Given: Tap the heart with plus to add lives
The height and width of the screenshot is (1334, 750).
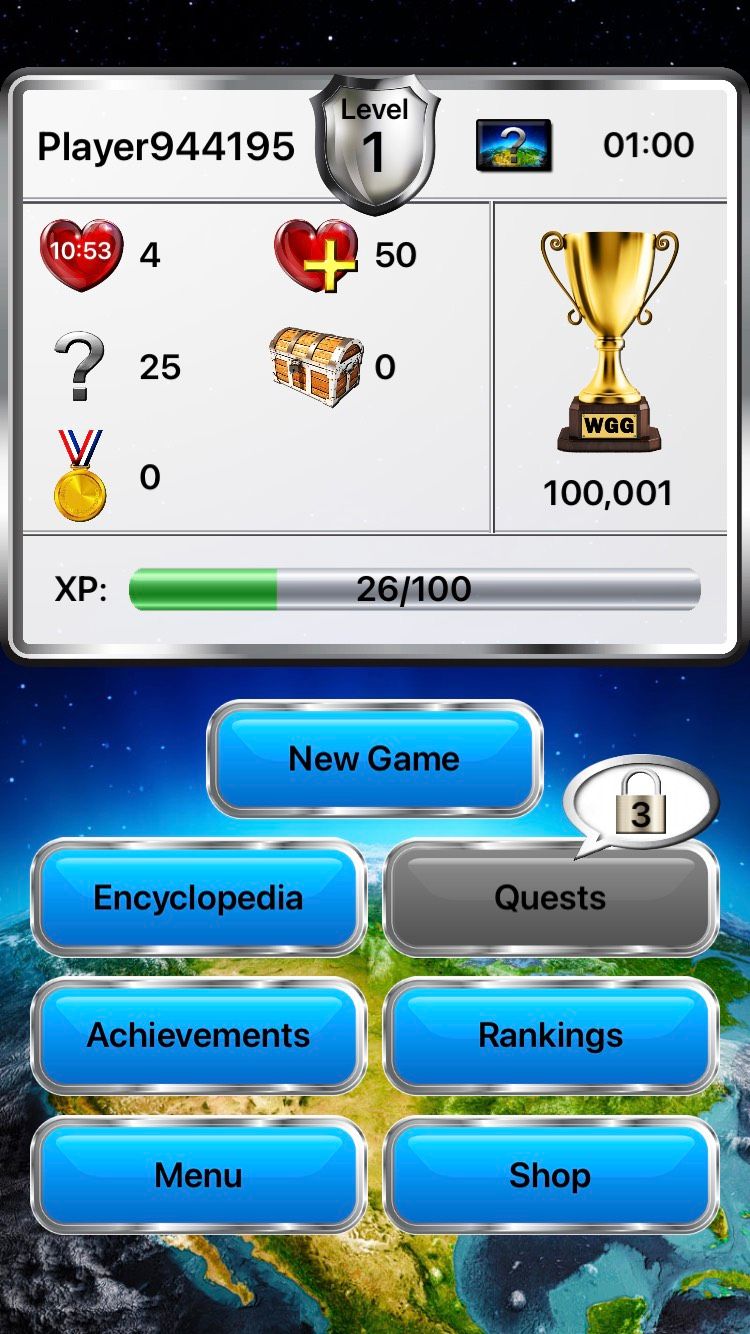Looking at the screenshot, I should (316, 255).
